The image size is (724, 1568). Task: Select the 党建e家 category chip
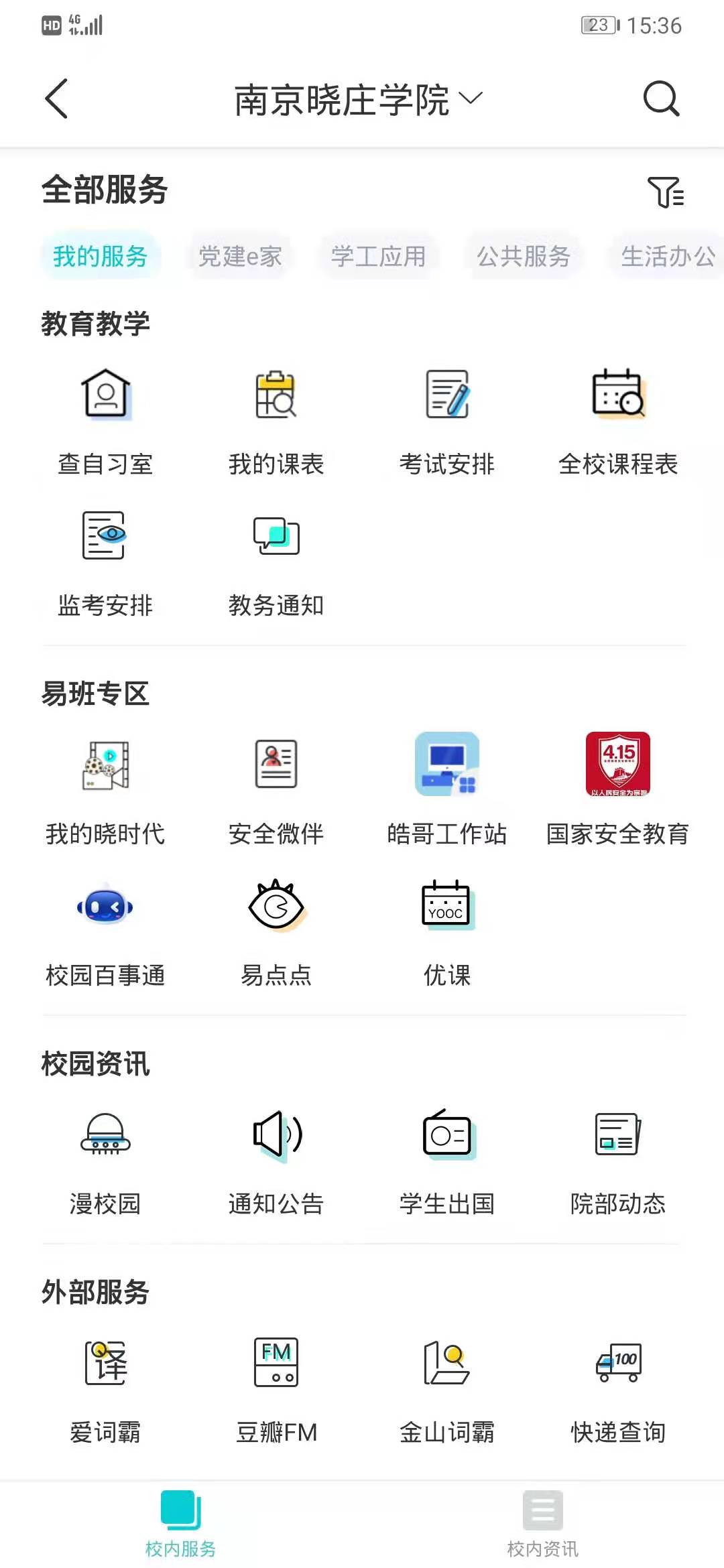pyautogui.click(x=240, y=256)
